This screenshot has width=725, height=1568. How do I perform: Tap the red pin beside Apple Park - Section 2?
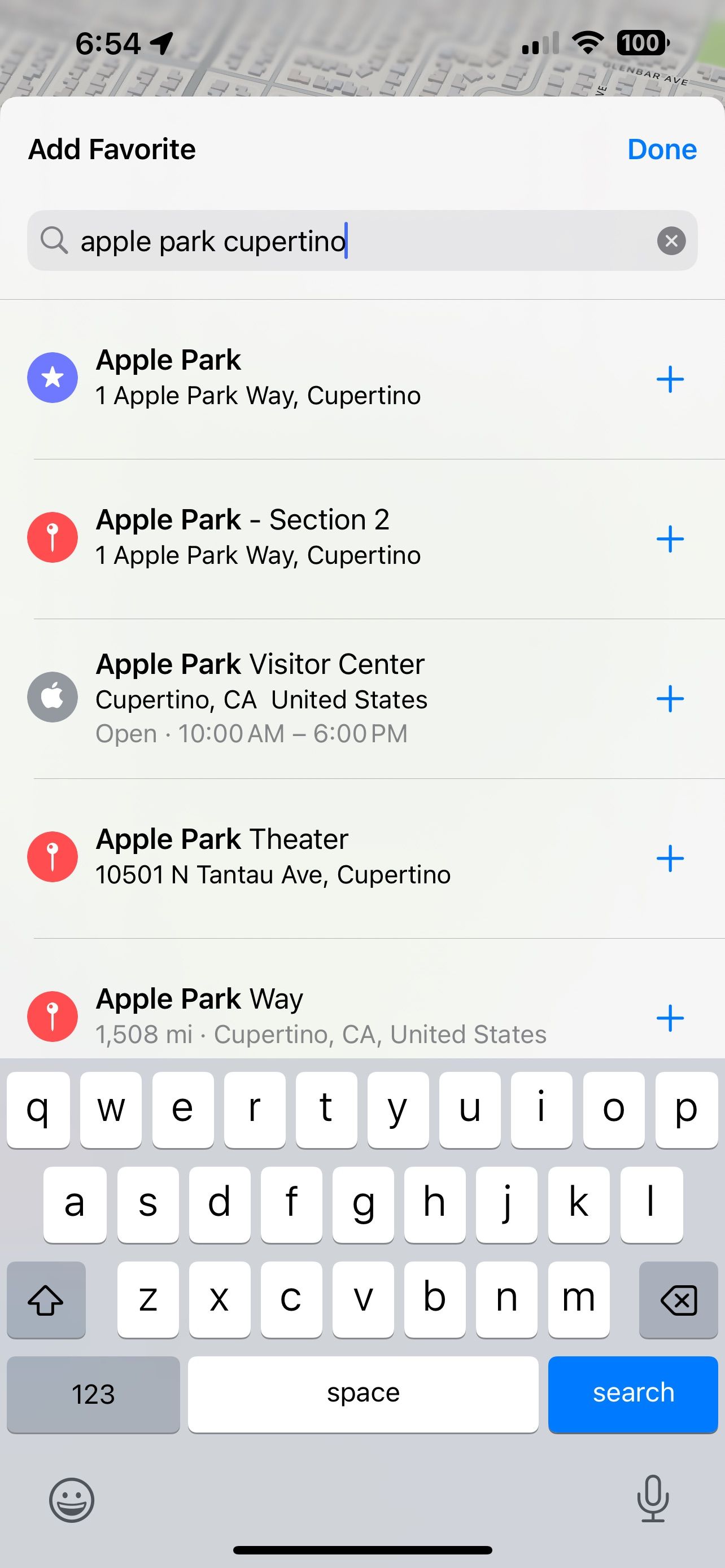pos(53,537)
